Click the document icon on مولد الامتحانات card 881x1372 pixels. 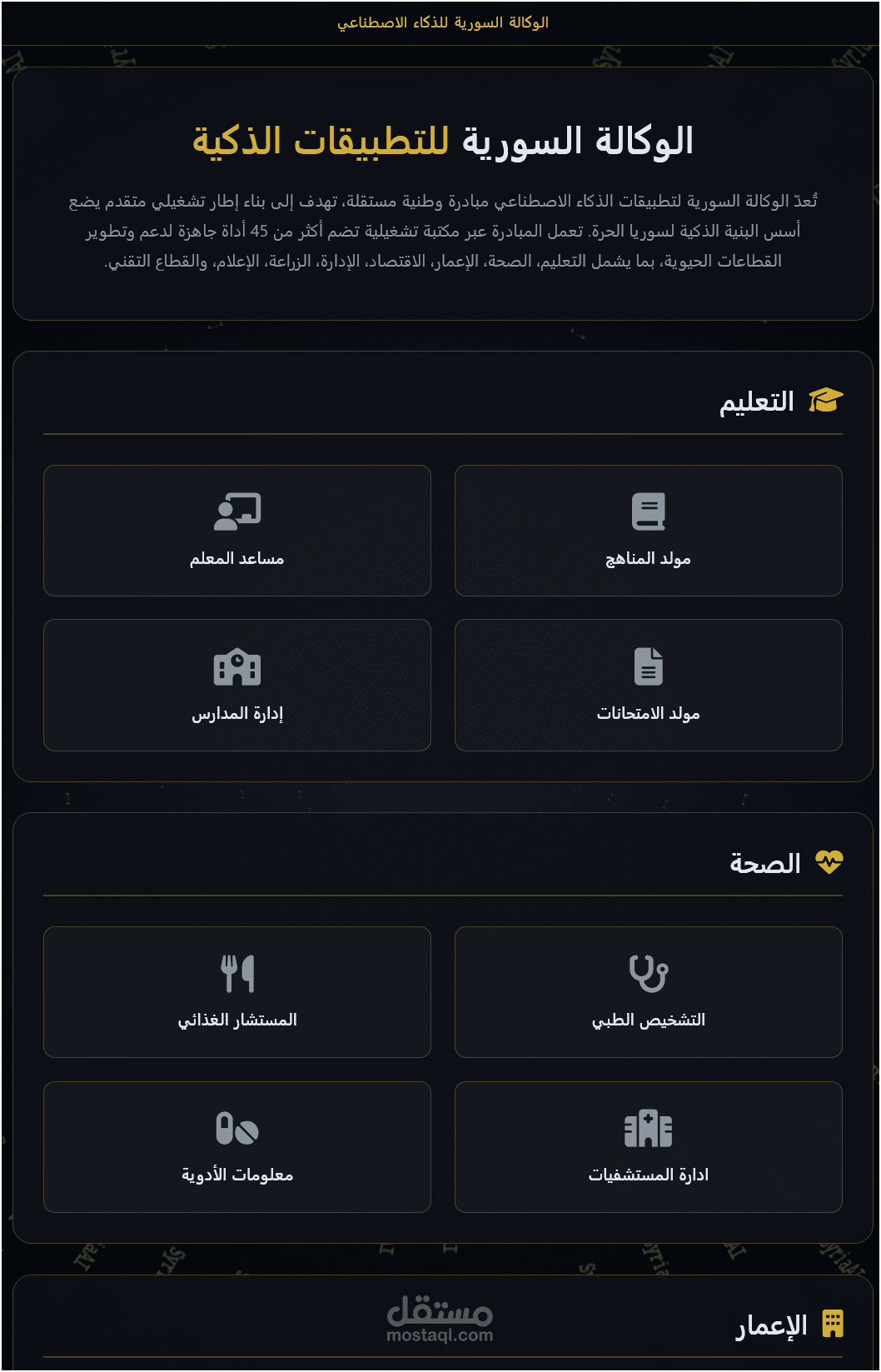(x=648, y=665)
